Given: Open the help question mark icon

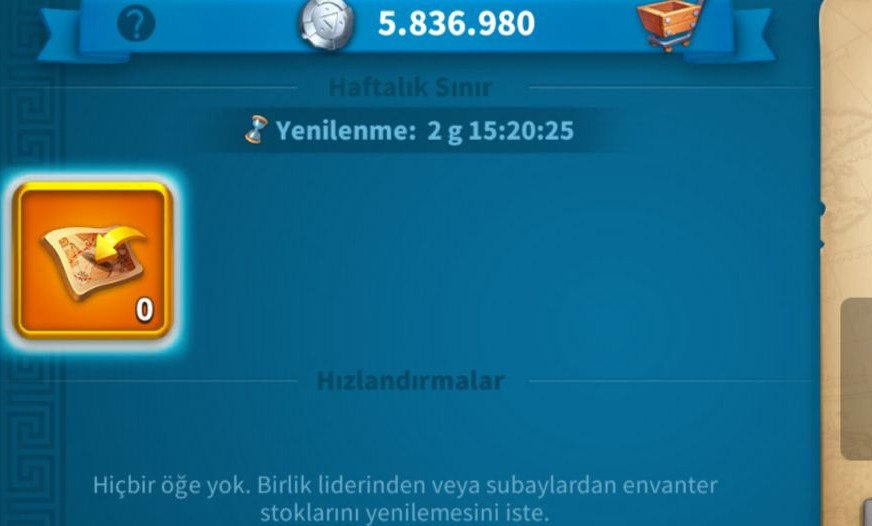Looking at the screenshot, I should tap(136, 23).
